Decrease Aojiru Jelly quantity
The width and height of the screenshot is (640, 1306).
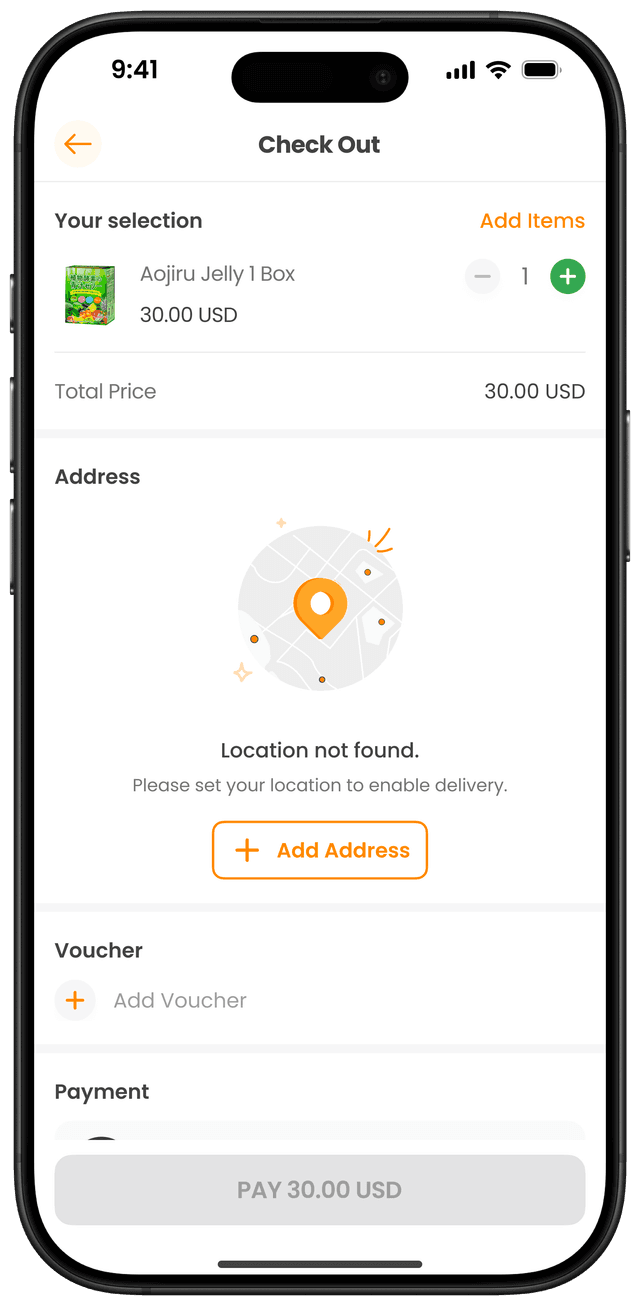click(482, 277)
